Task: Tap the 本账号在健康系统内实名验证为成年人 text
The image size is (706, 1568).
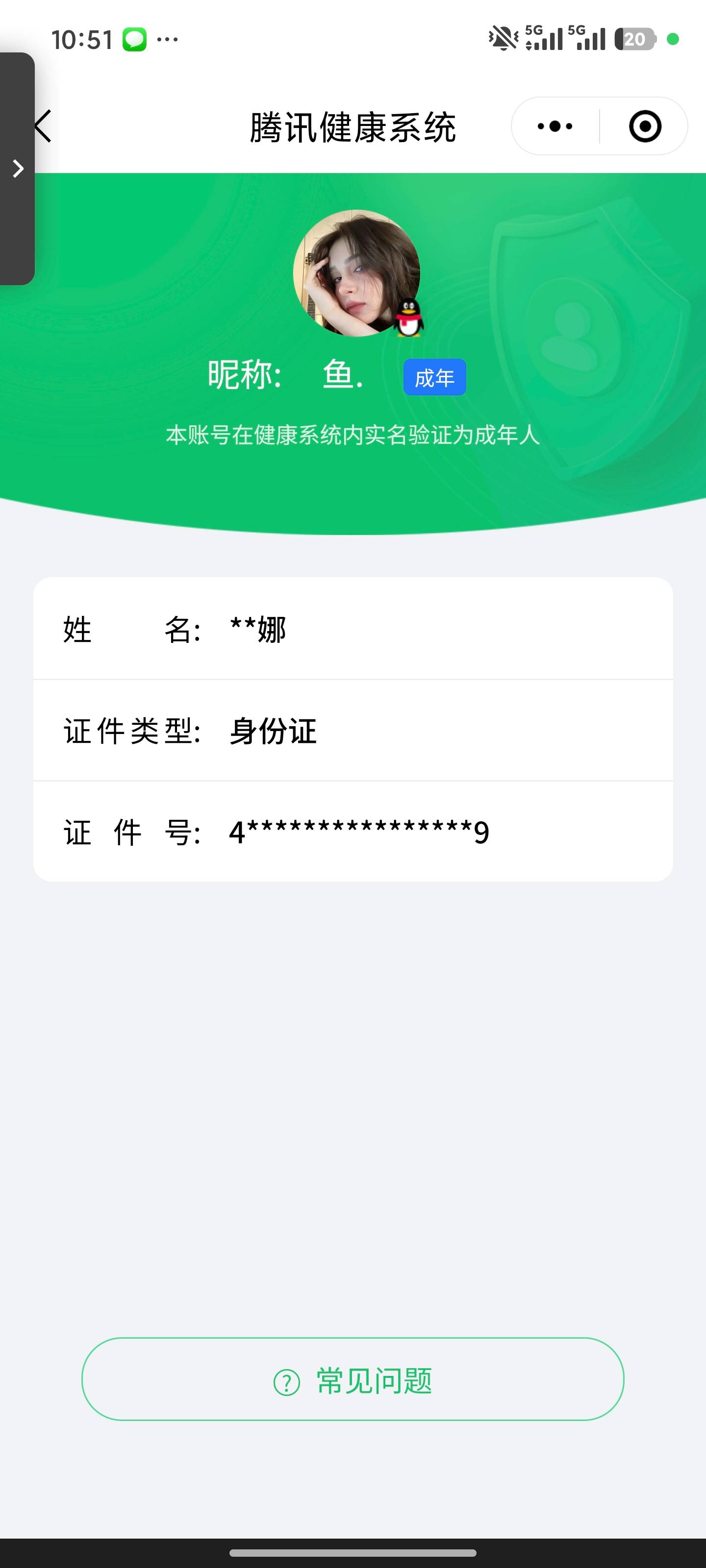Action: tap(353, 433)
